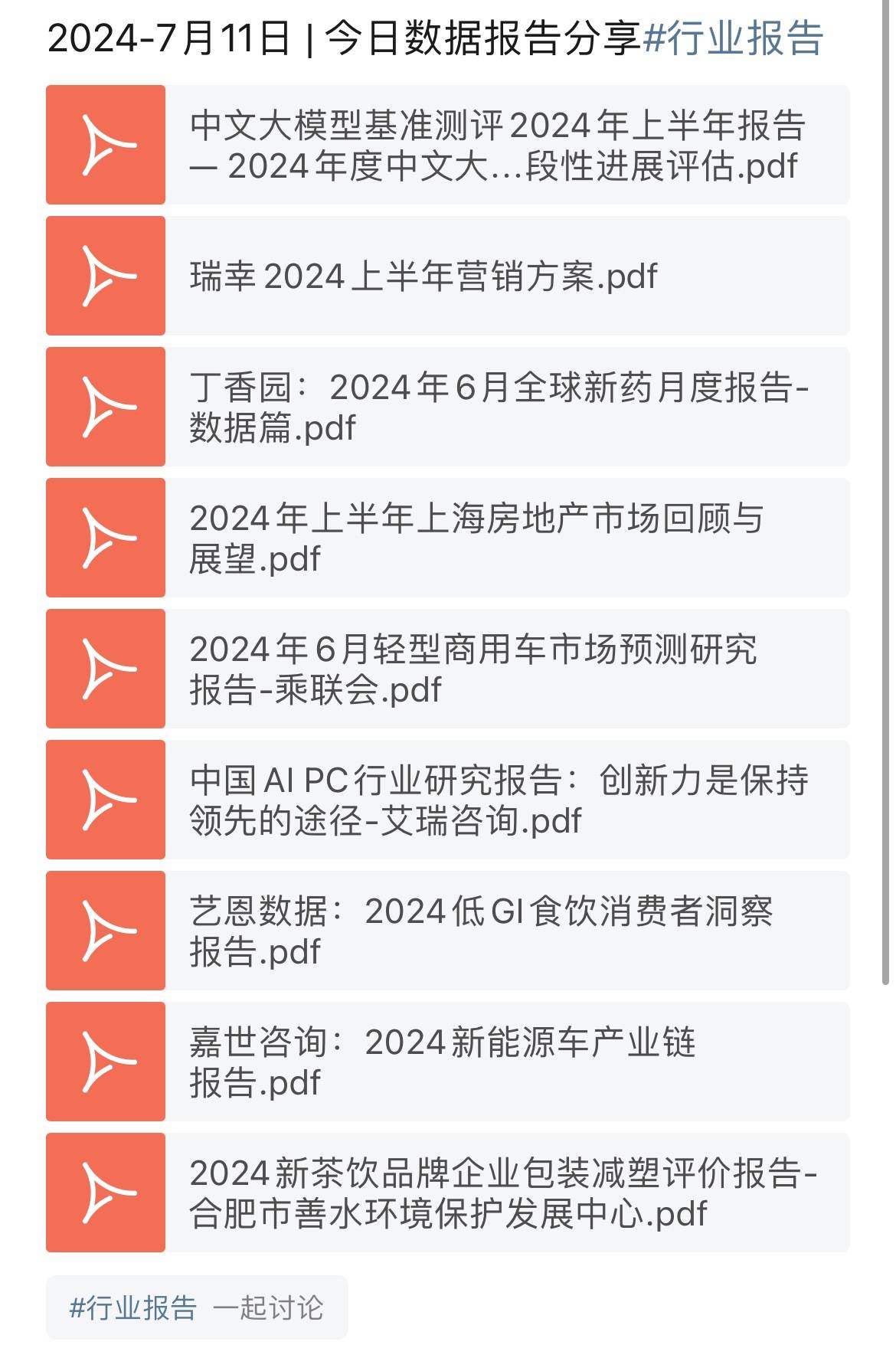Select the 瑞幸2024上半年营销方案.pdf filename
Viewport: 896px width, 1358px height.
point(423,277)
